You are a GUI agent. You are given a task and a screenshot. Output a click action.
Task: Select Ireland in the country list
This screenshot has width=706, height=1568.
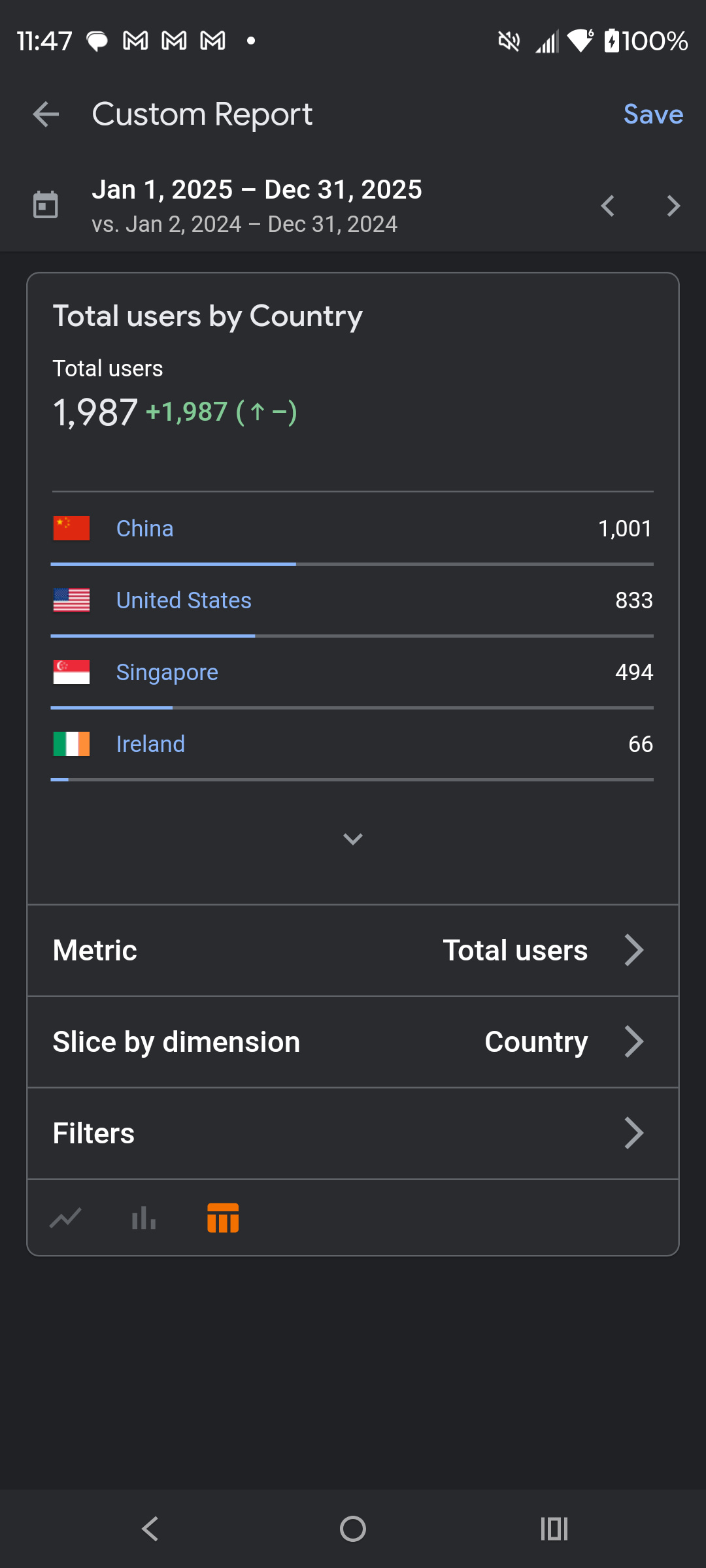pos(150,744)
